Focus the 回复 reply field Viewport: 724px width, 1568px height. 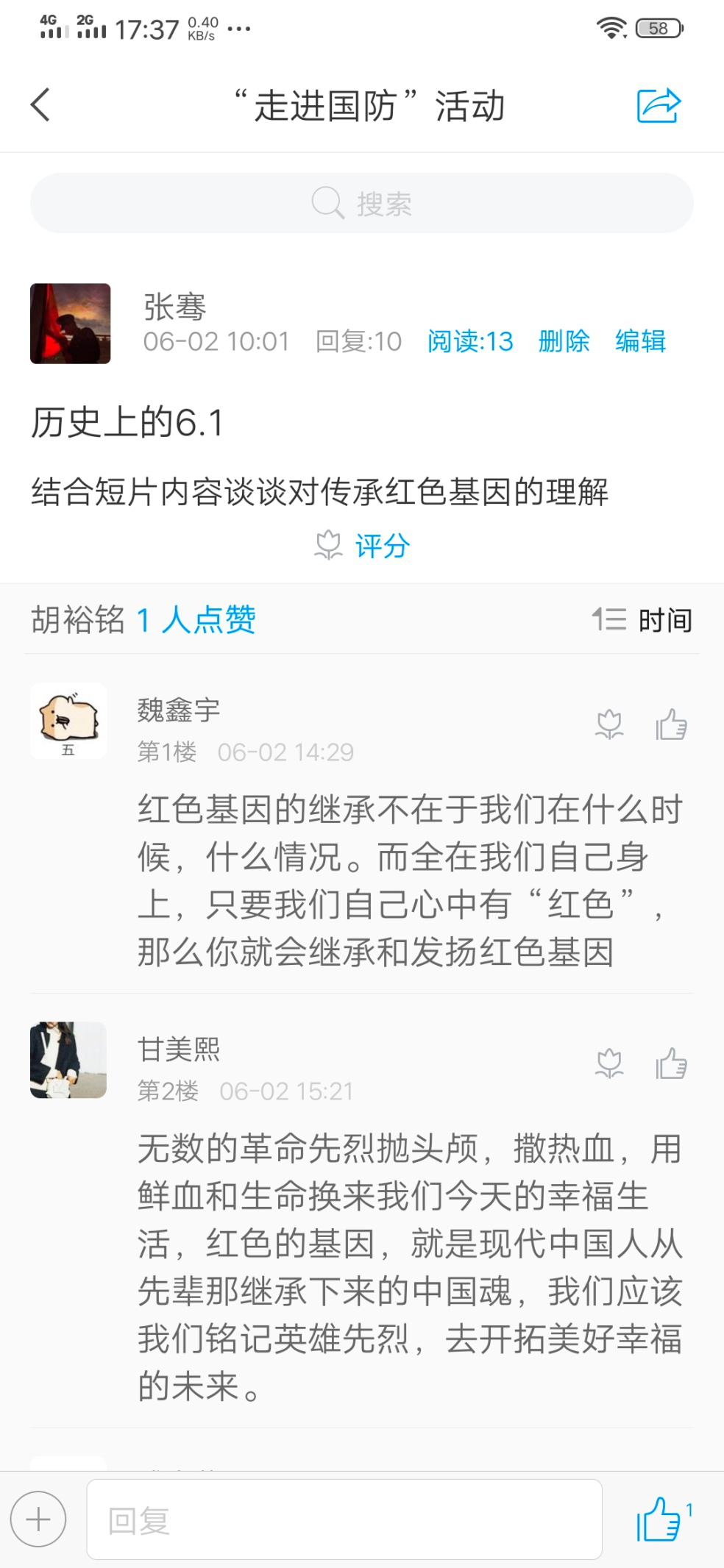pyautogui.click(x=344, y=1519)
